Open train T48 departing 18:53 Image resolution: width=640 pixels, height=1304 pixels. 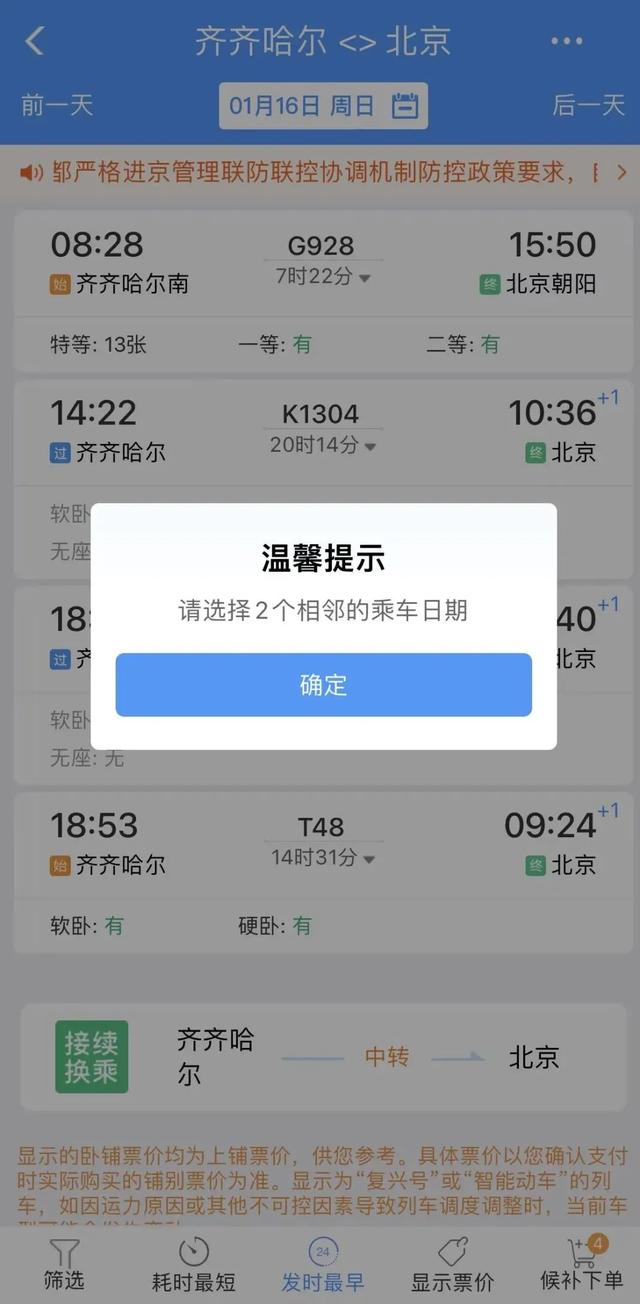[323, 872]
